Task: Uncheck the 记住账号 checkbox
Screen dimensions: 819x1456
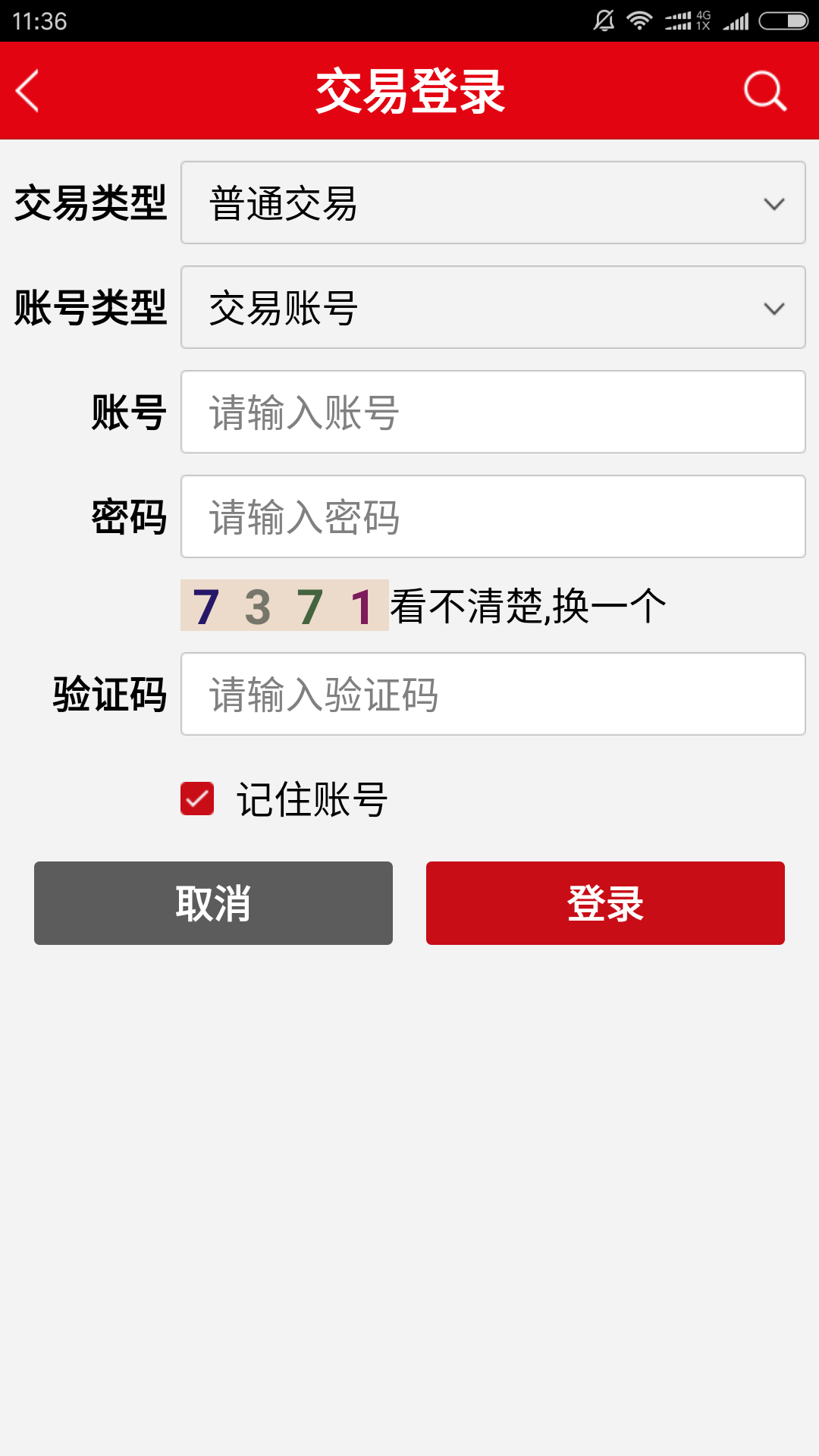Action: (x=197, y=799)
